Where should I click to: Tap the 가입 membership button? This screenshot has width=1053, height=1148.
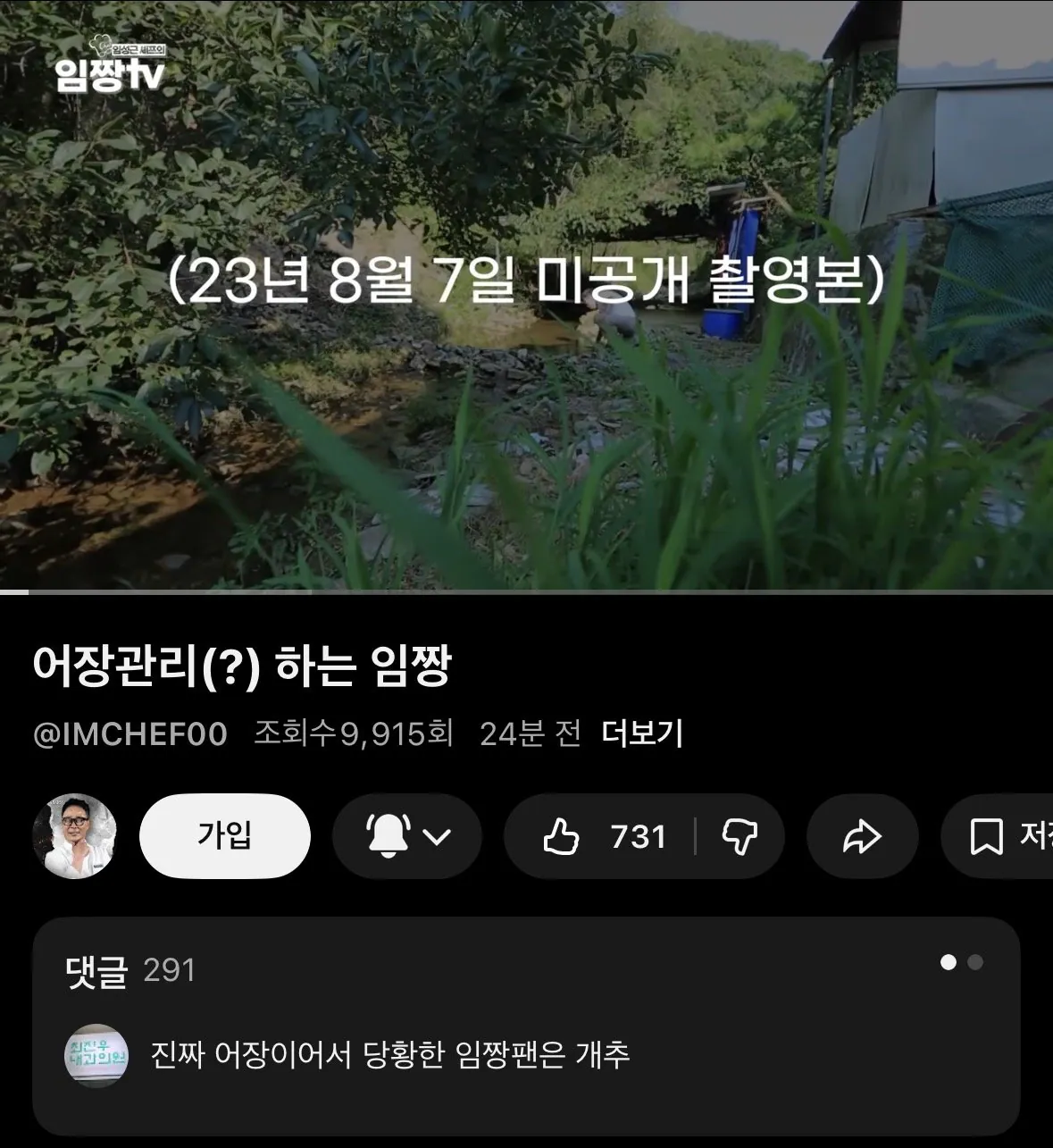pyautogui.click(x=225, y=836)
